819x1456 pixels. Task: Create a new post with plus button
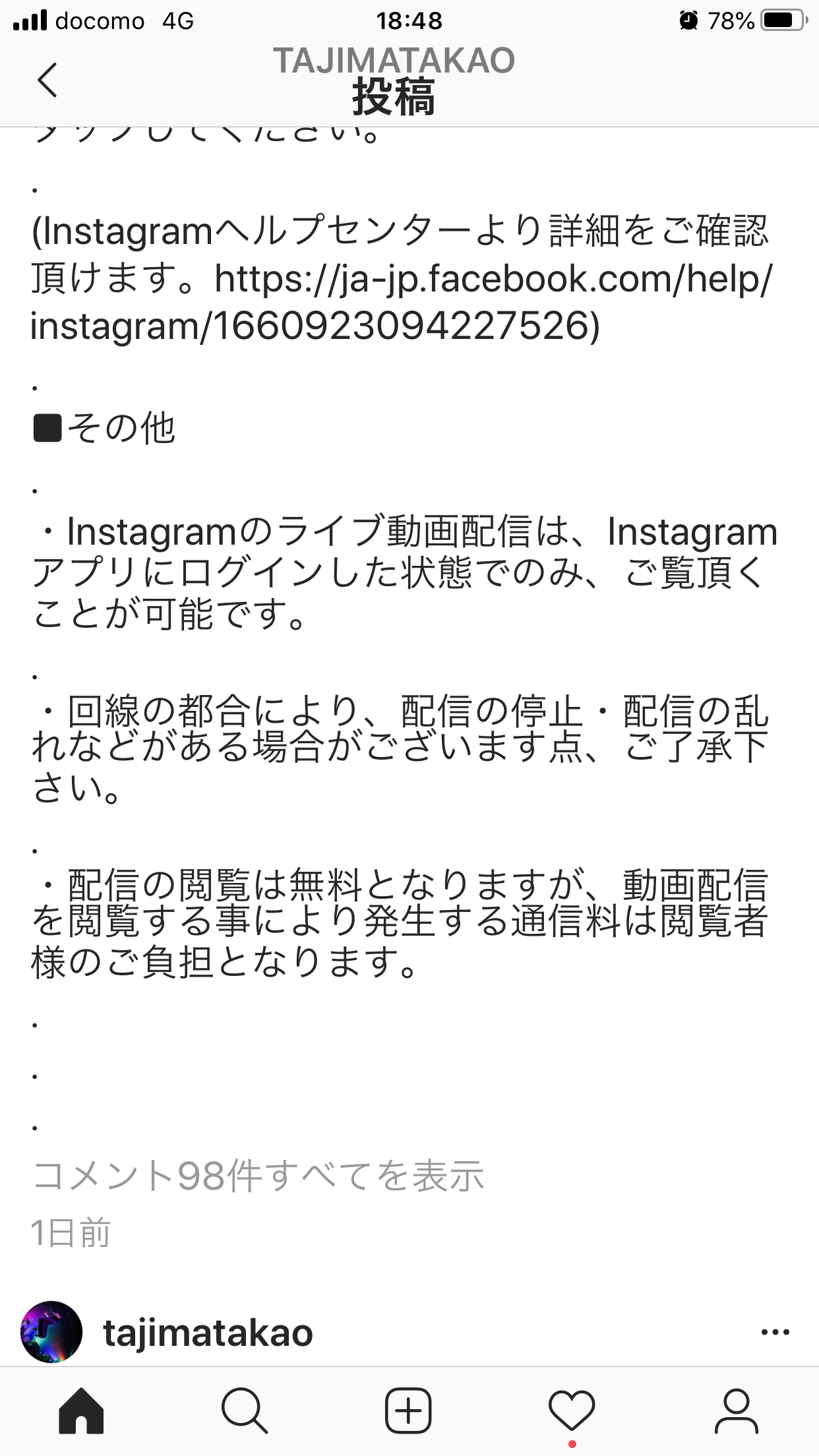(408, 1410)
